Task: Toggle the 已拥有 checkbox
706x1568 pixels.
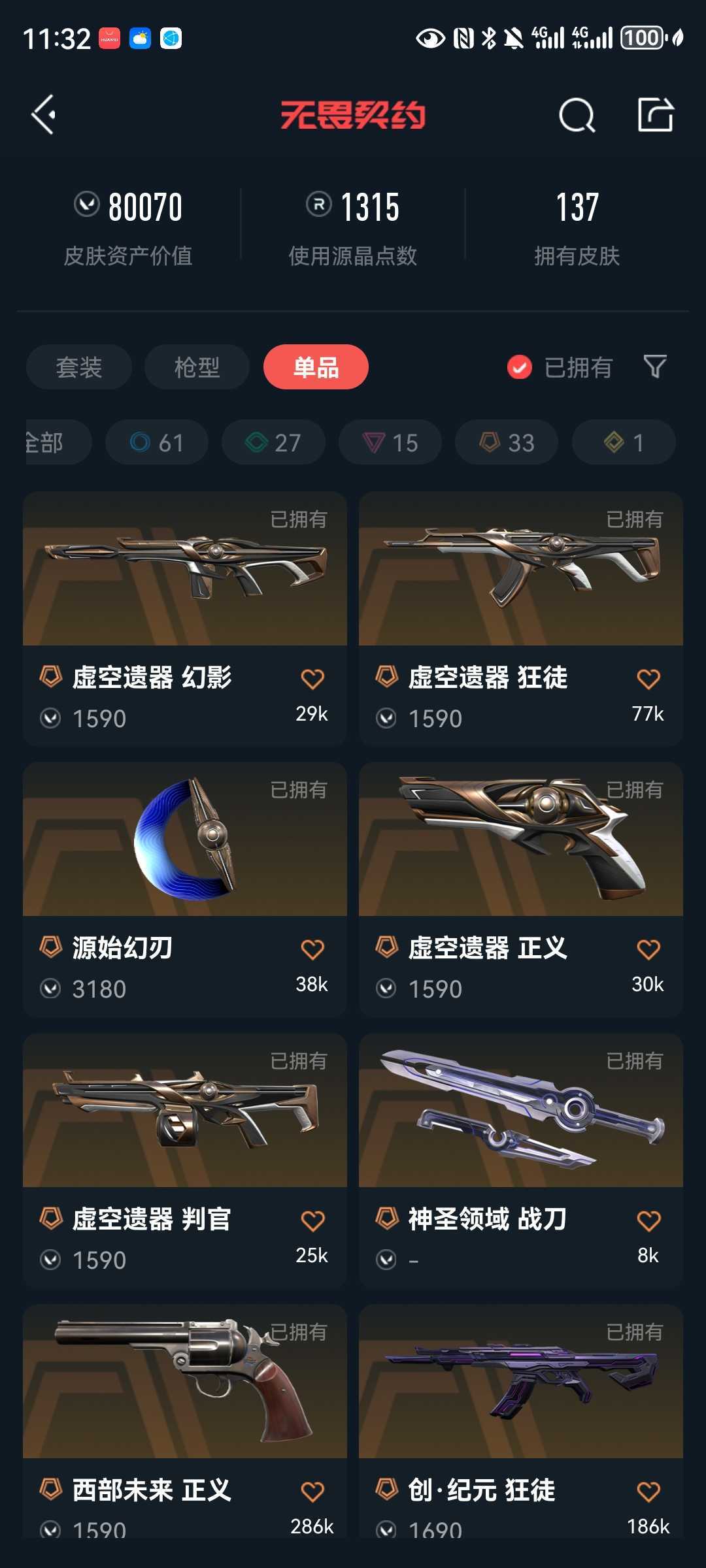Action: click(520, 367)
